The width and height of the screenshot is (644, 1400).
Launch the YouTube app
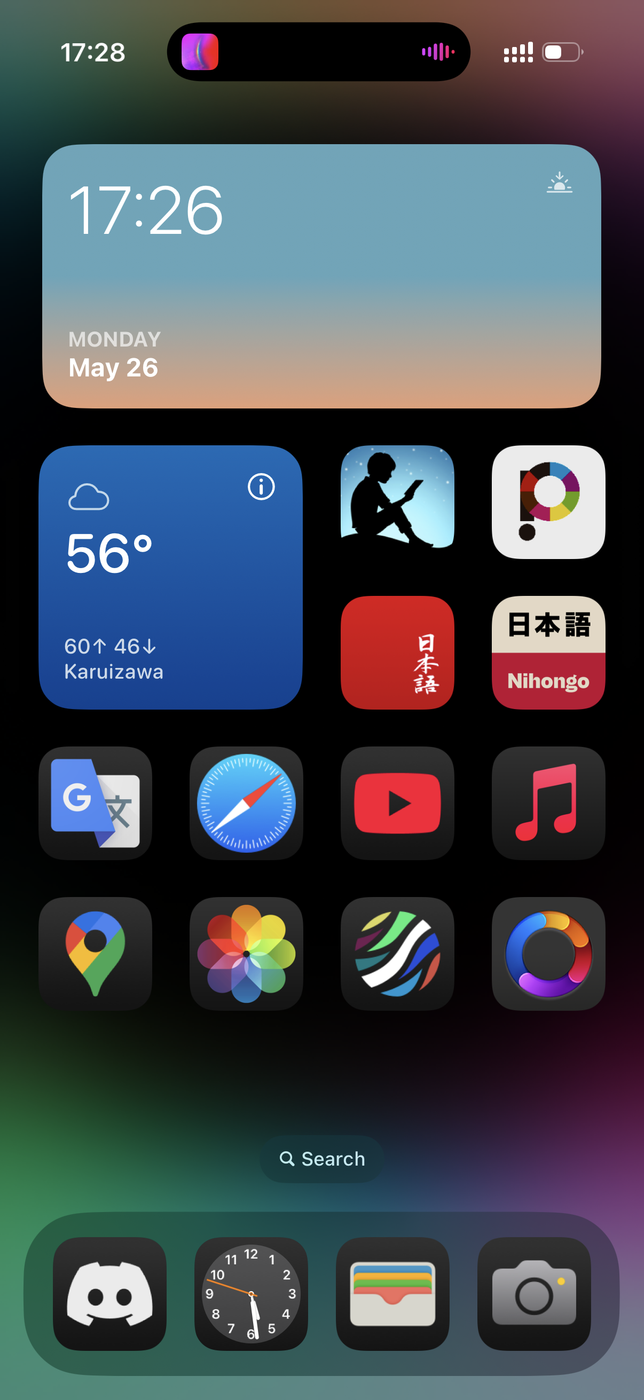tap(397, 803)
